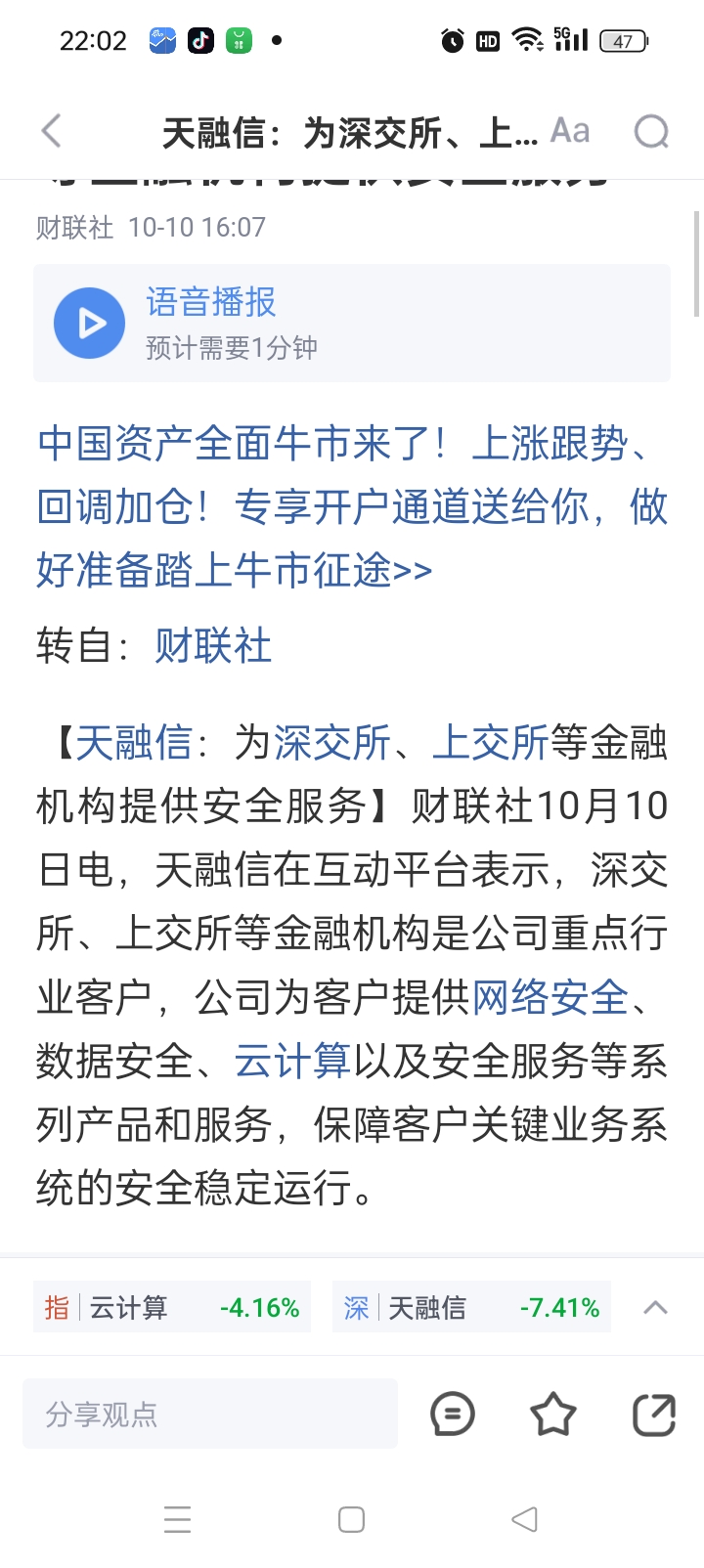Go back using the top-left arrow
The width and height of the screenshot is (704, 1568).
click(x=52, y=131)
